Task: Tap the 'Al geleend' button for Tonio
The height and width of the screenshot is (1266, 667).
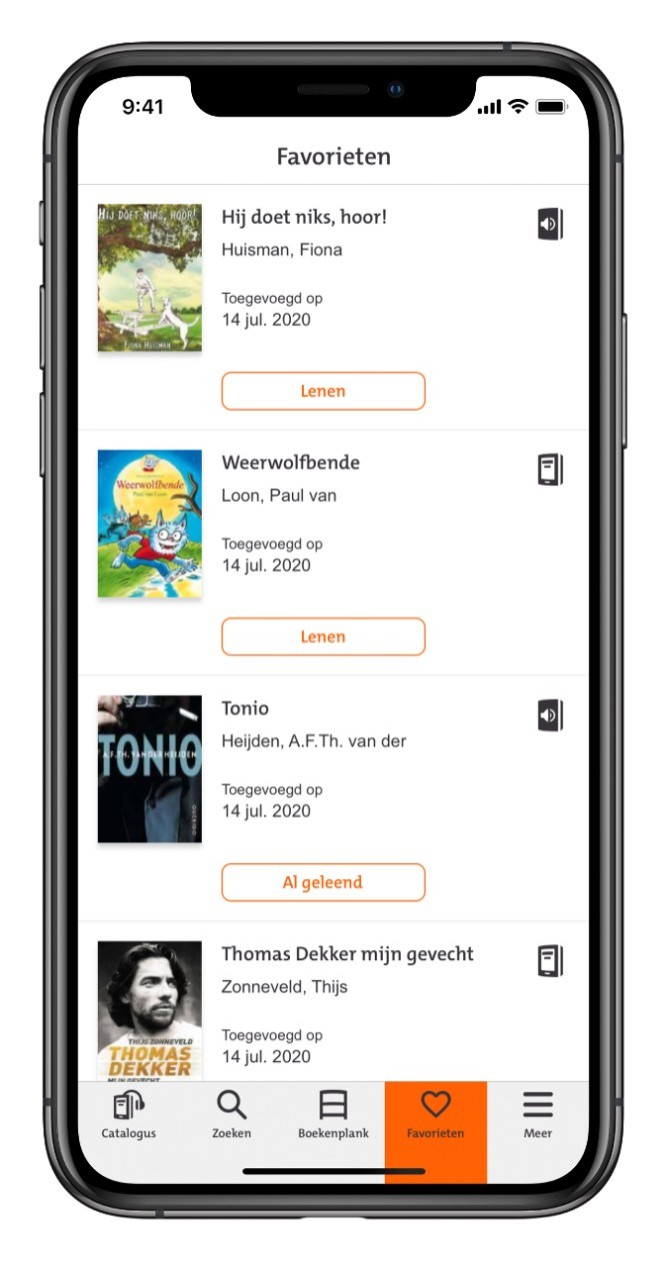Action: click(323, 882)
